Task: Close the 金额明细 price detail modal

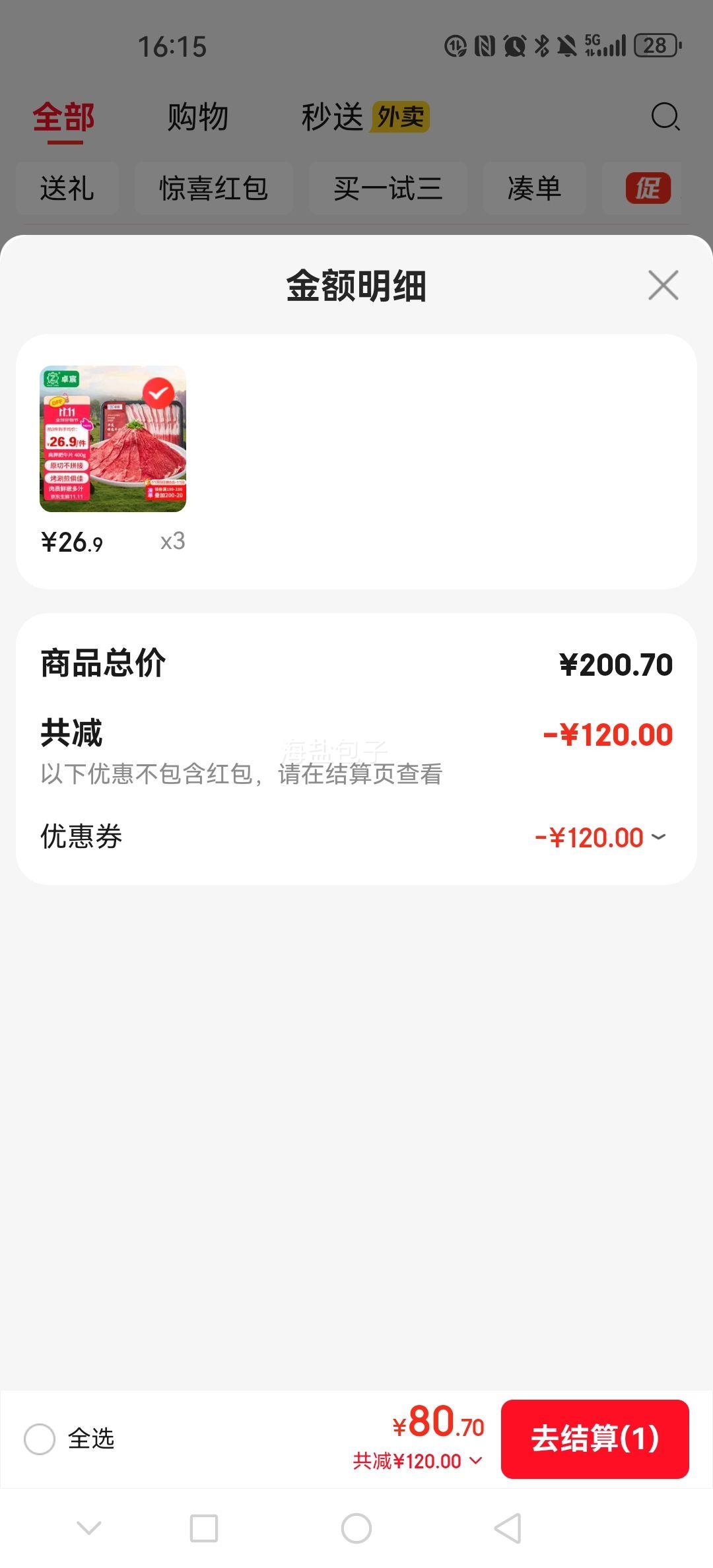Action: [663, 286]
